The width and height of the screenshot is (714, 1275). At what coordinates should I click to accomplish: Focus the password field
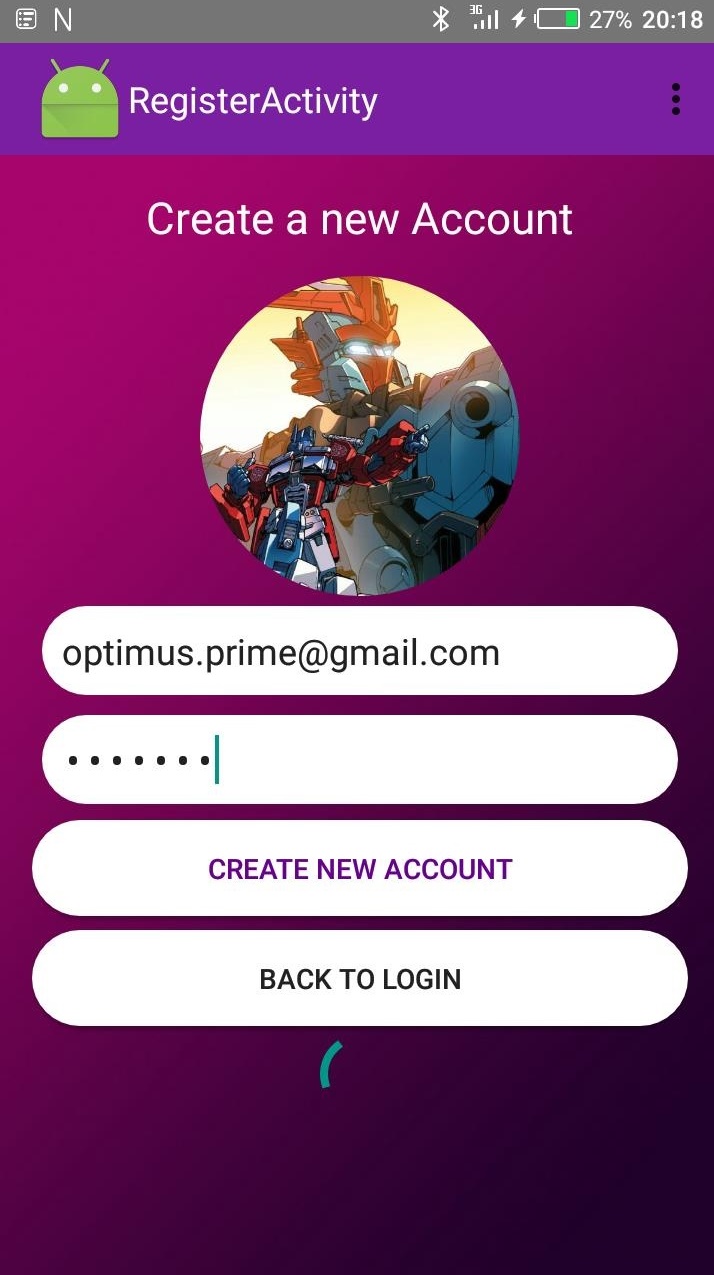359,760
